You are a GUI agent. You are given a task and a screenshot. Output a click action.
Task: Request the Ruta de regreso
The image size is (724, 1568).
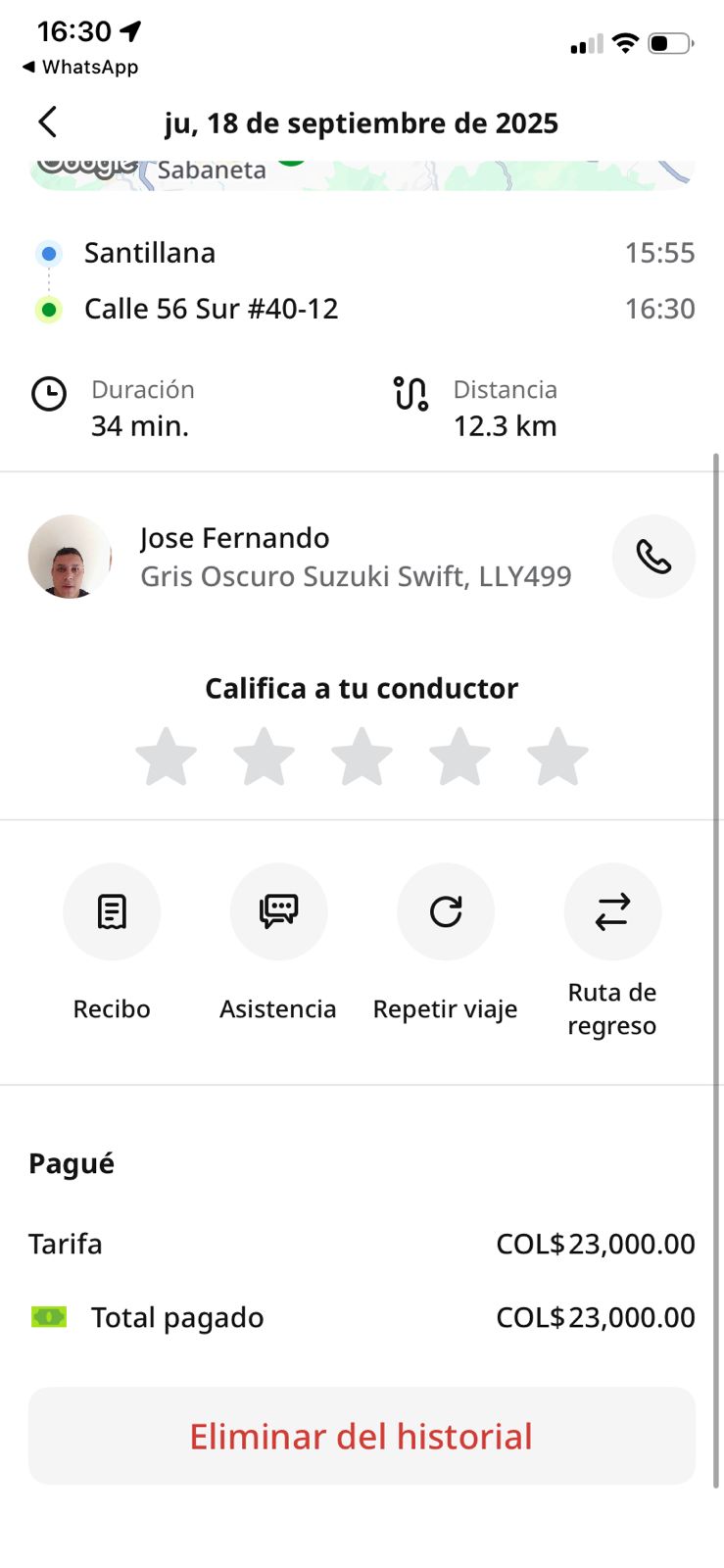[x=612, y=912]
